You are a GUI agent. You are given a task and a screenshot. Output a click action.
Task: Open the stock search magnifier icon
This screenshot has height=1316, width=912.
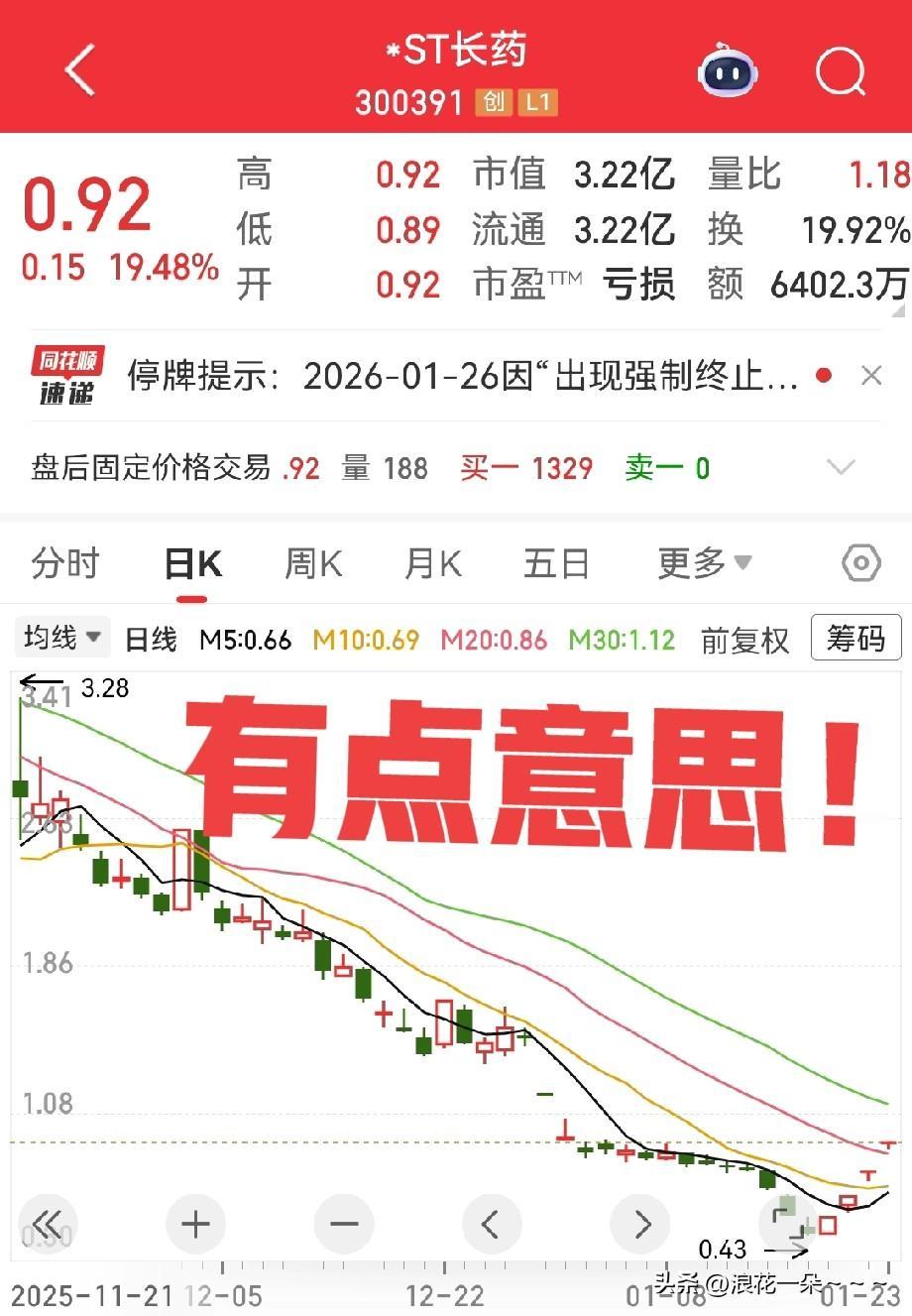click(841, 72)
